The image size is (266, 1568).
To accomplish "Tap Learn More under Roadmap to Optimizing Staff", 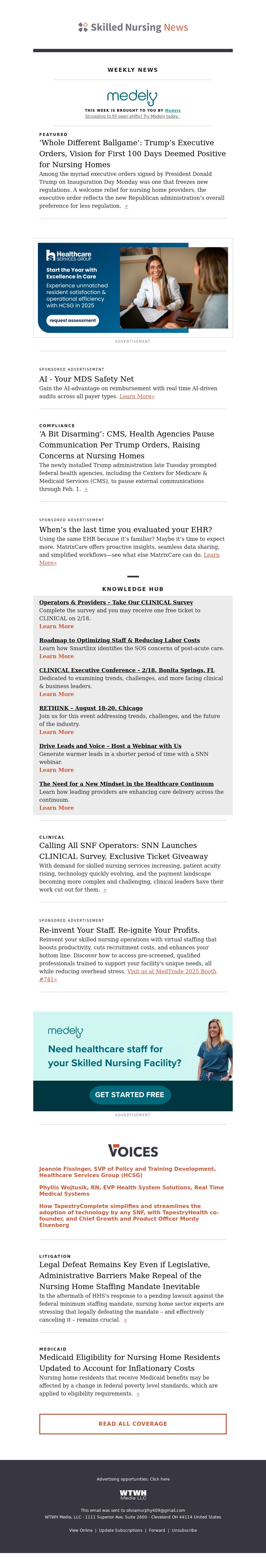I will click(x=57, y=656).
